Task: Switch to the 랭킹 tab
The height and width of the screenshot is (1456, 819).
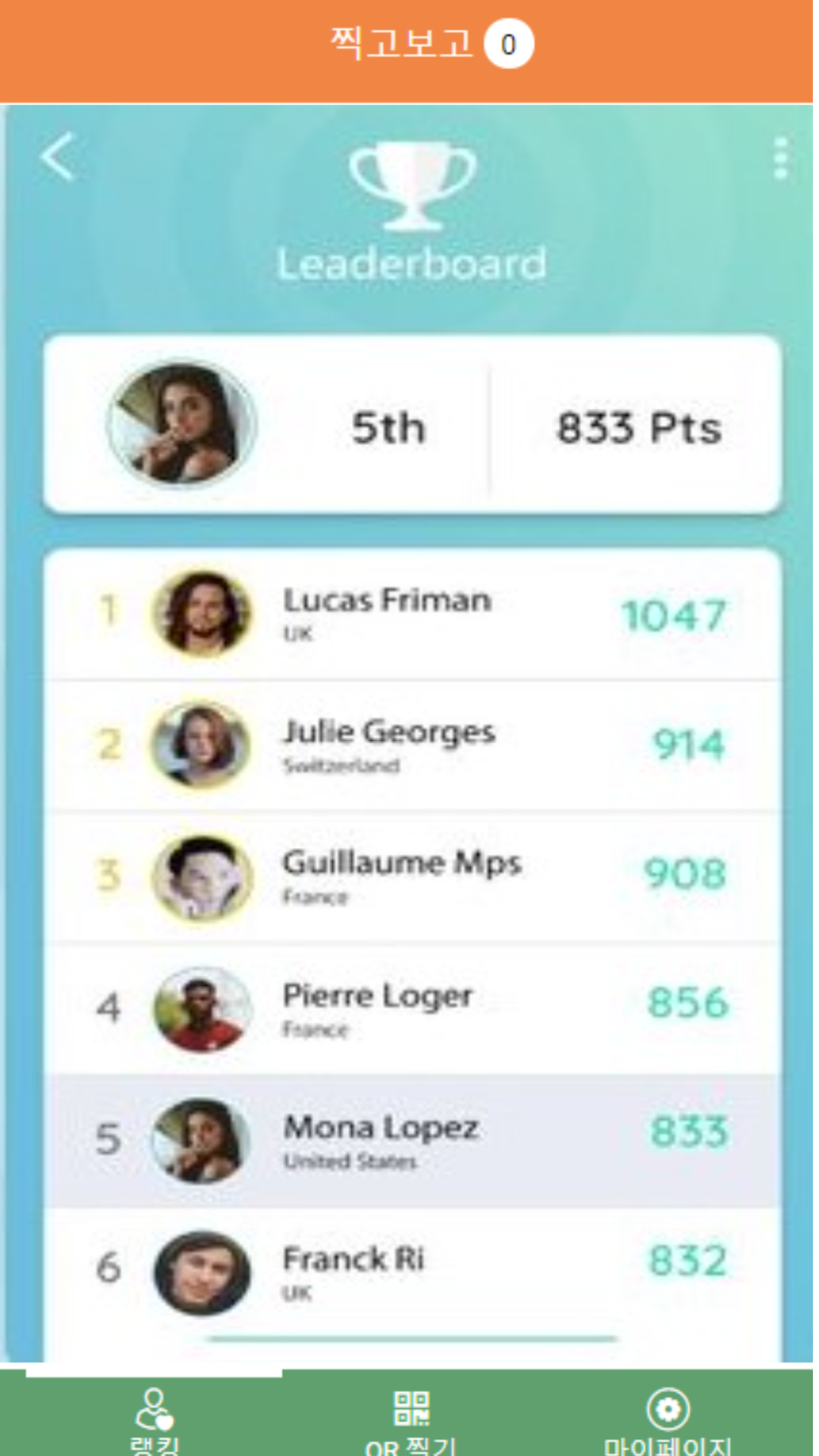Action: click(154, 1420)
